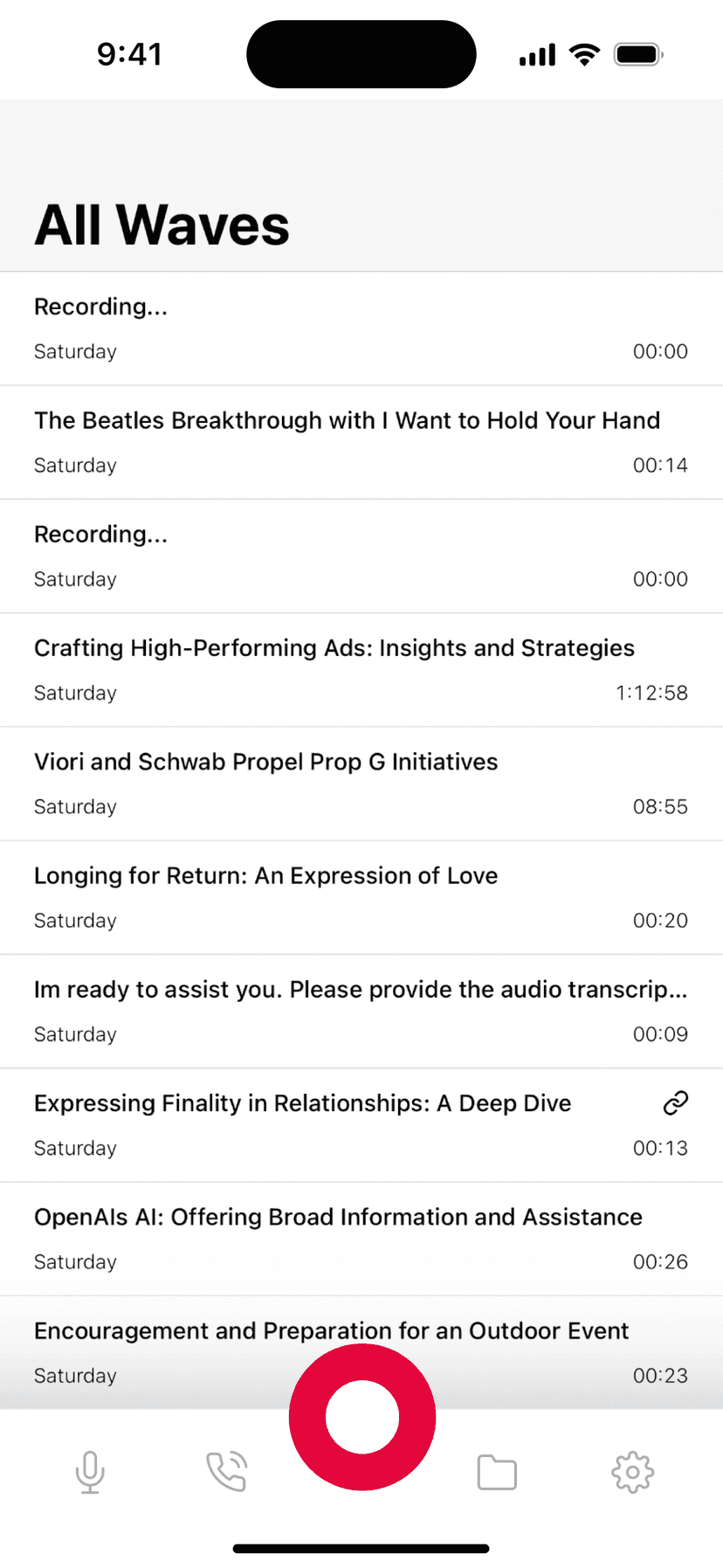
Task: Open the phone call recording tab
Action: tap(226, 1472)
